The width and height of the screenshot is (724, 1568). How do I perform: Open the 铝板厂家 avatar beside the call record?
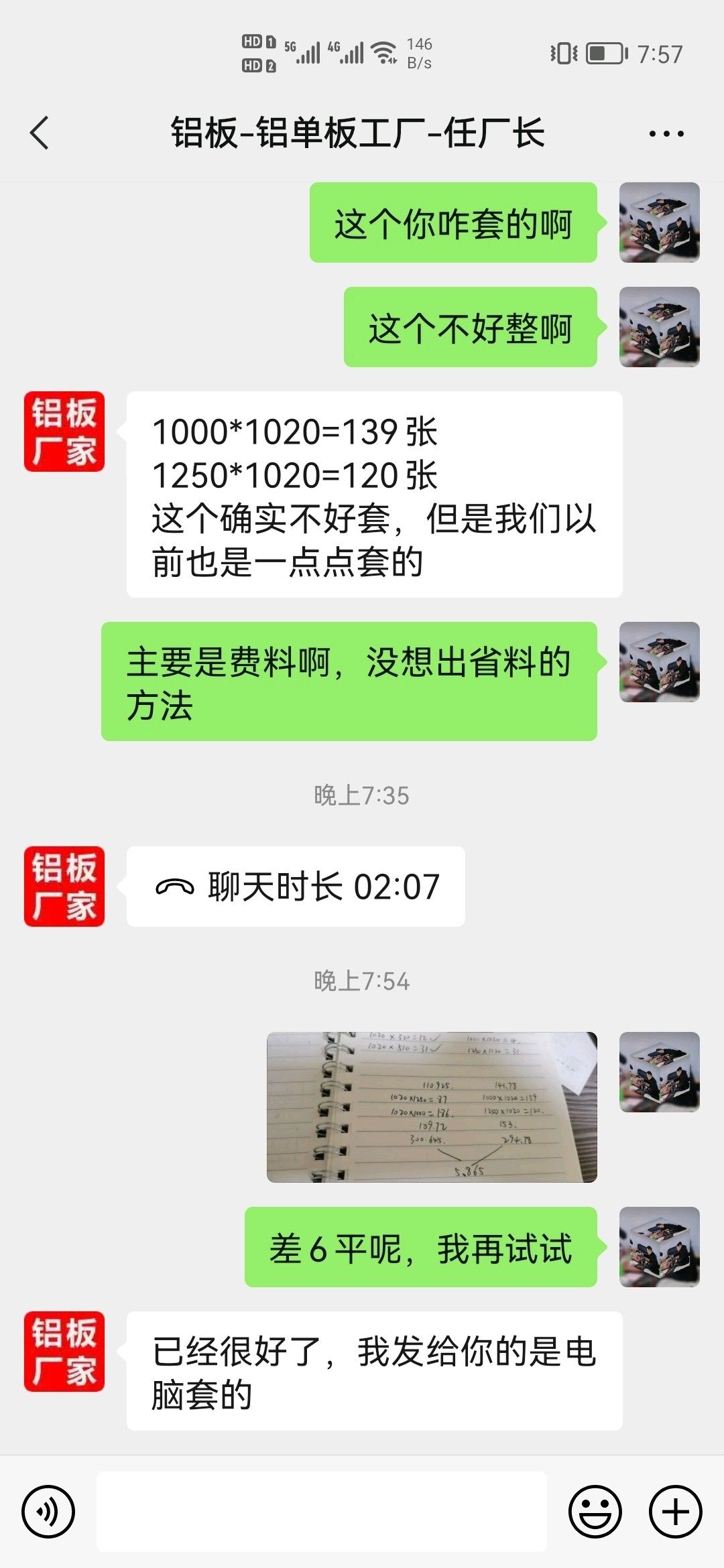64,887
